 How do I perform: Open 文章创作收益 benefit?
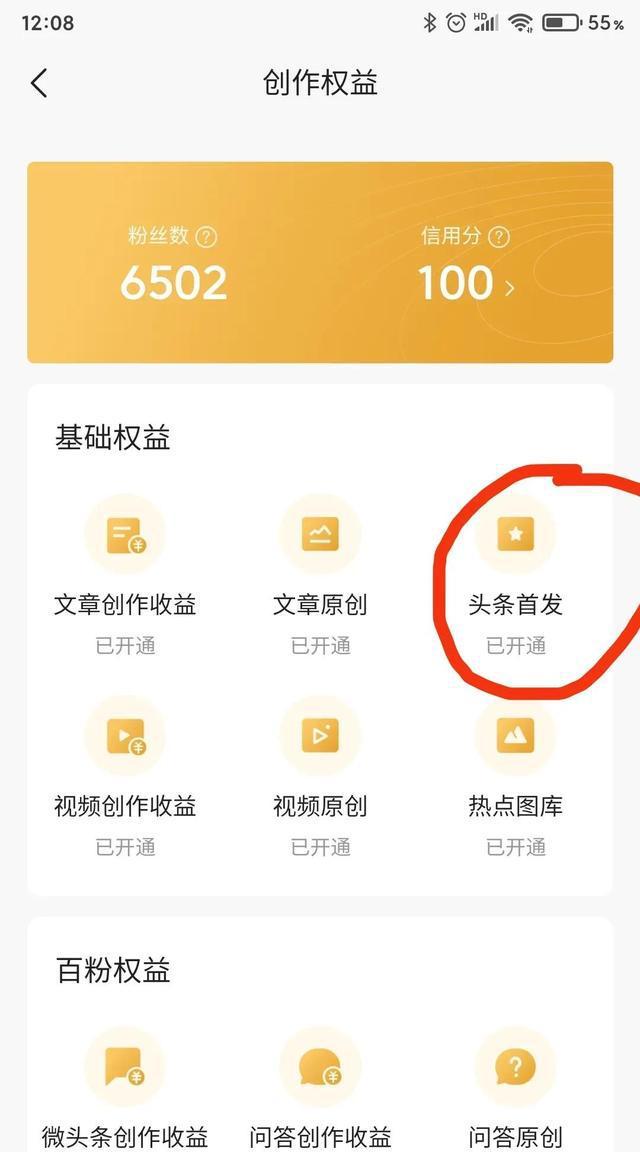tap(125, 535)
